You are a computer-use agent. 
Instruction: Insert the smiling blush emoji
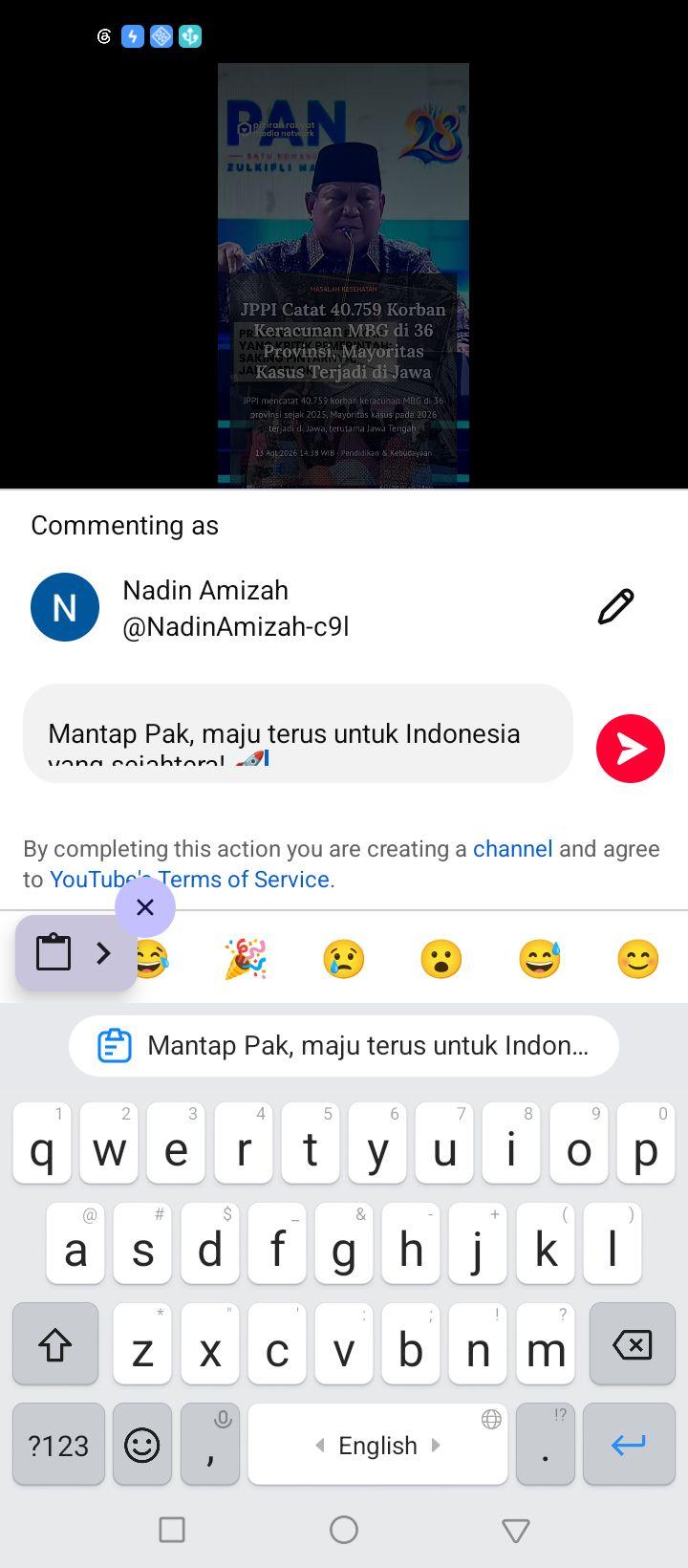pyautogui.click(x=638, y=959)
